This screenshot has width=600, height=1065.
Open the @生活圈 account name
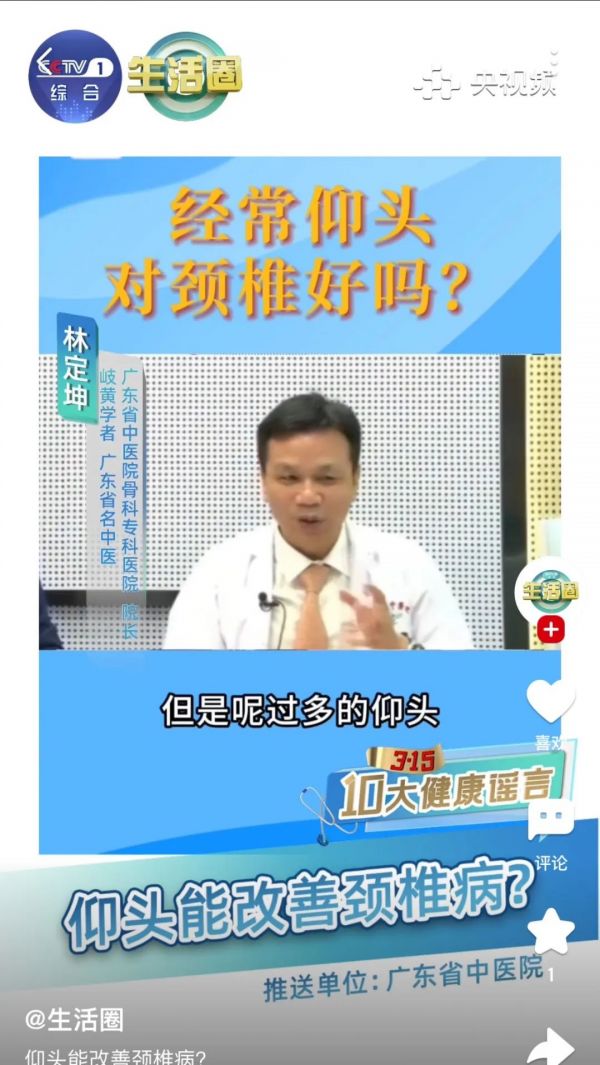tap(75, 1019)
